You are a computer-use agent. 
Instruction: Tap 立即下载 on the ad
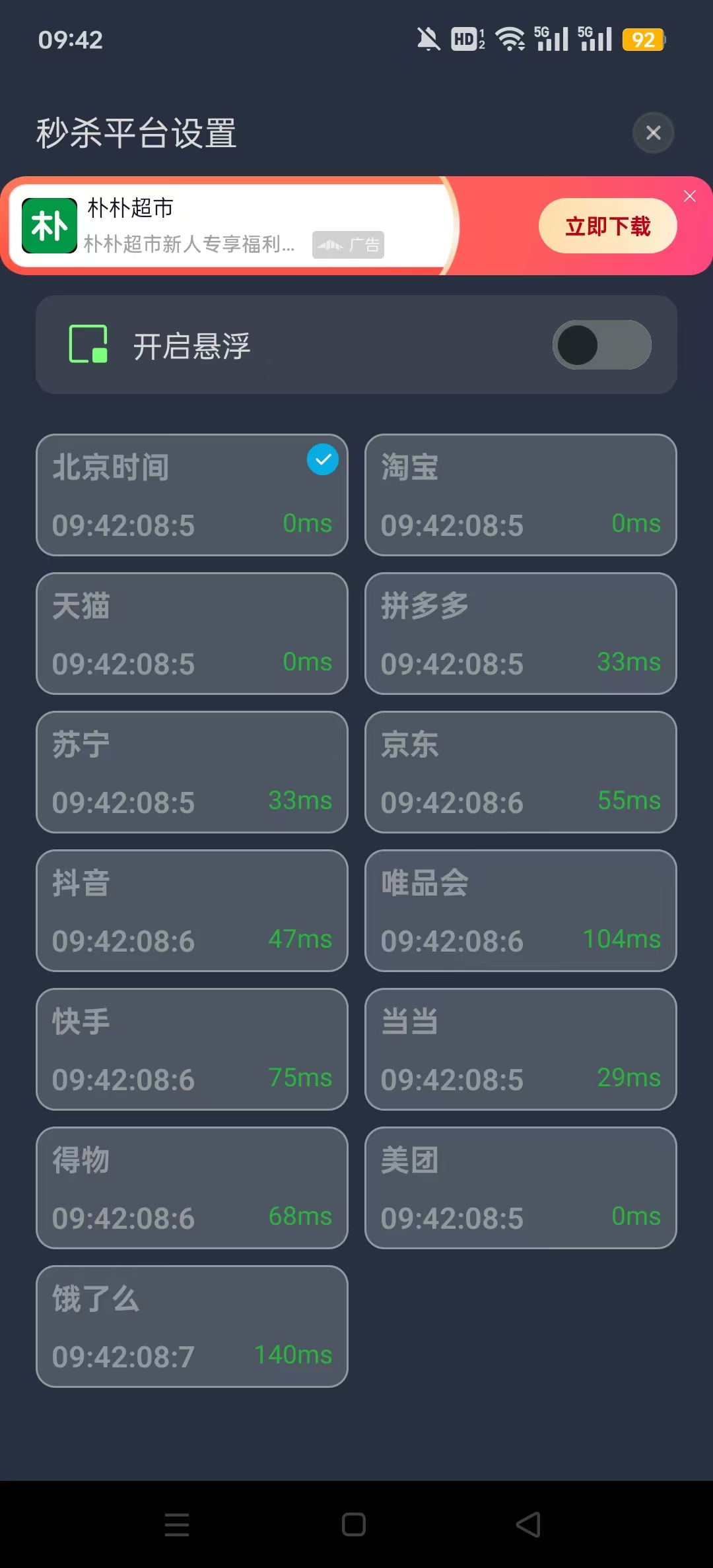[607, 226]
